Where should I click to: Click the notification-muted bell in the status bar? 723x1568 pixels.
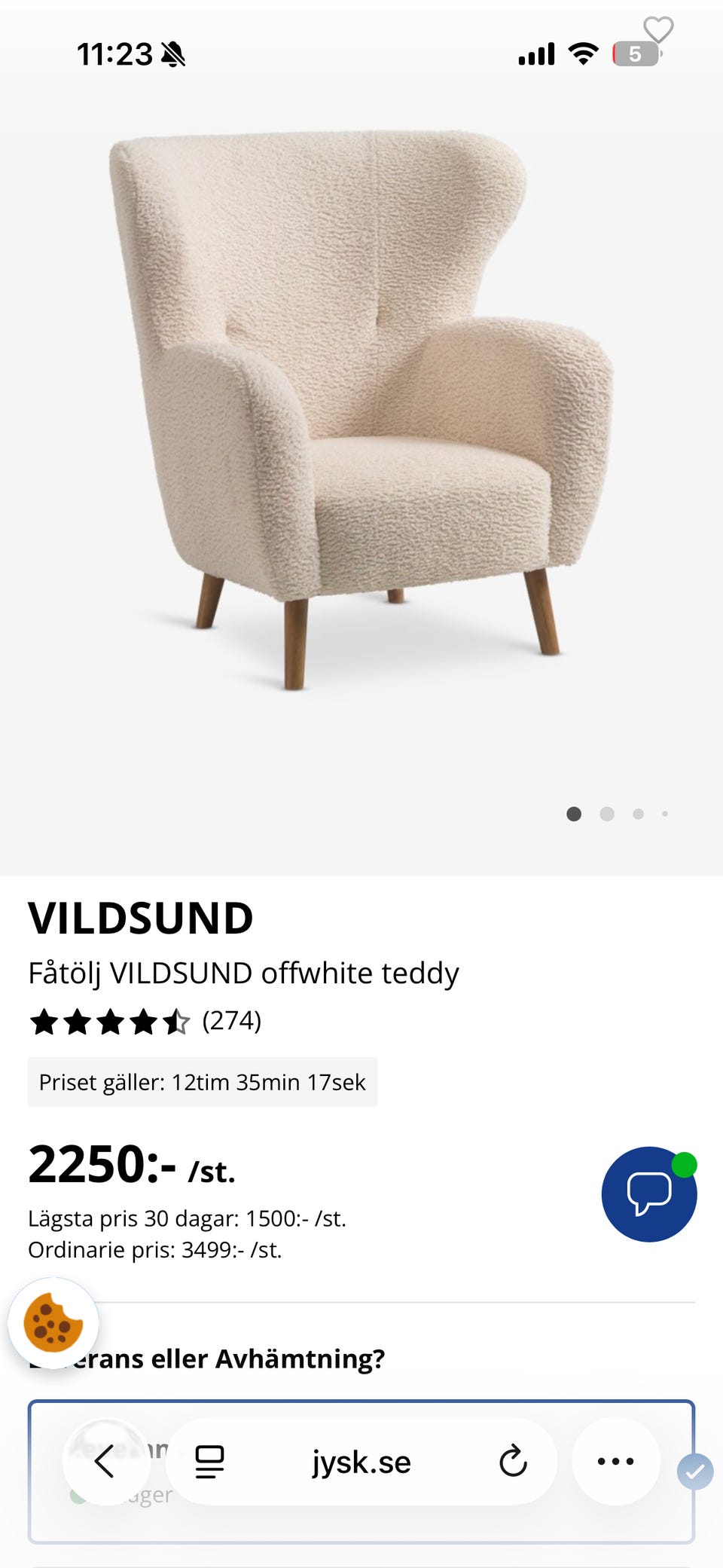[174, 55]
